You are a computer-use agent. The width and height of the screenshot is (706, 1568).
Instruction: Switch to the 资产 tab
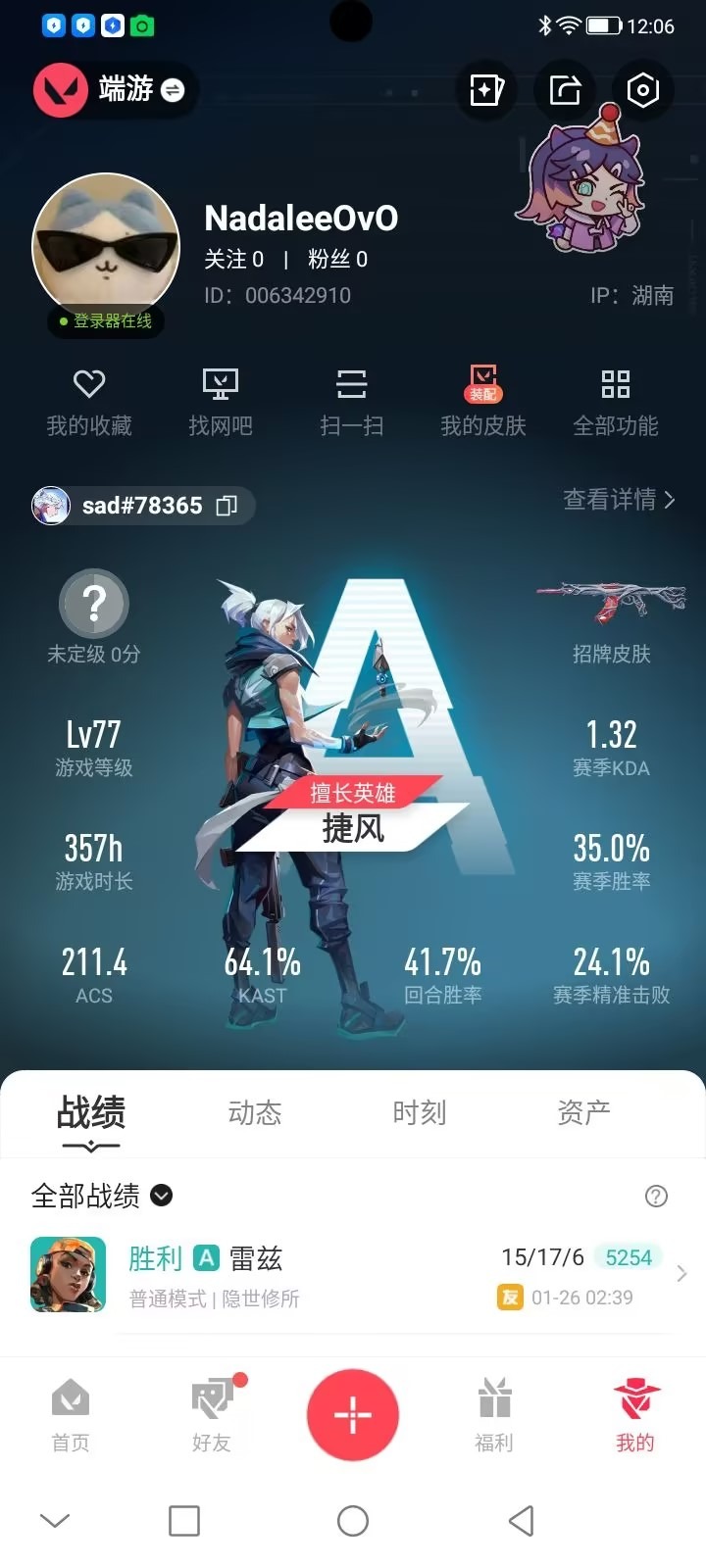point(584,1112)
